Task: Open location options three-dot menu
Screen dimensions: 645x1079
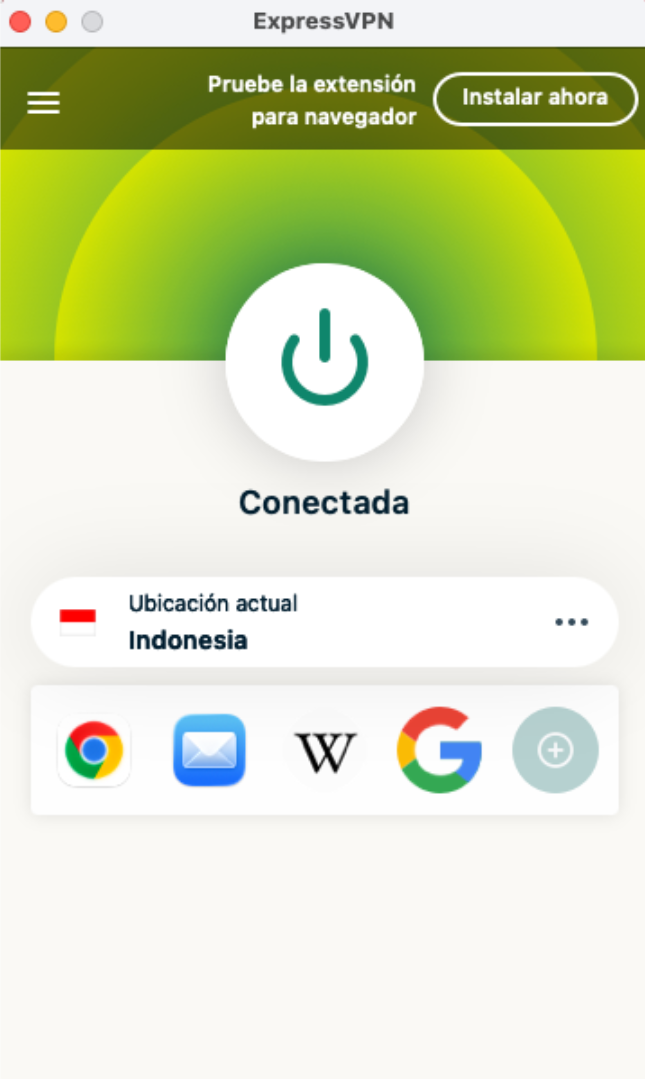Action: coord(571,622)
